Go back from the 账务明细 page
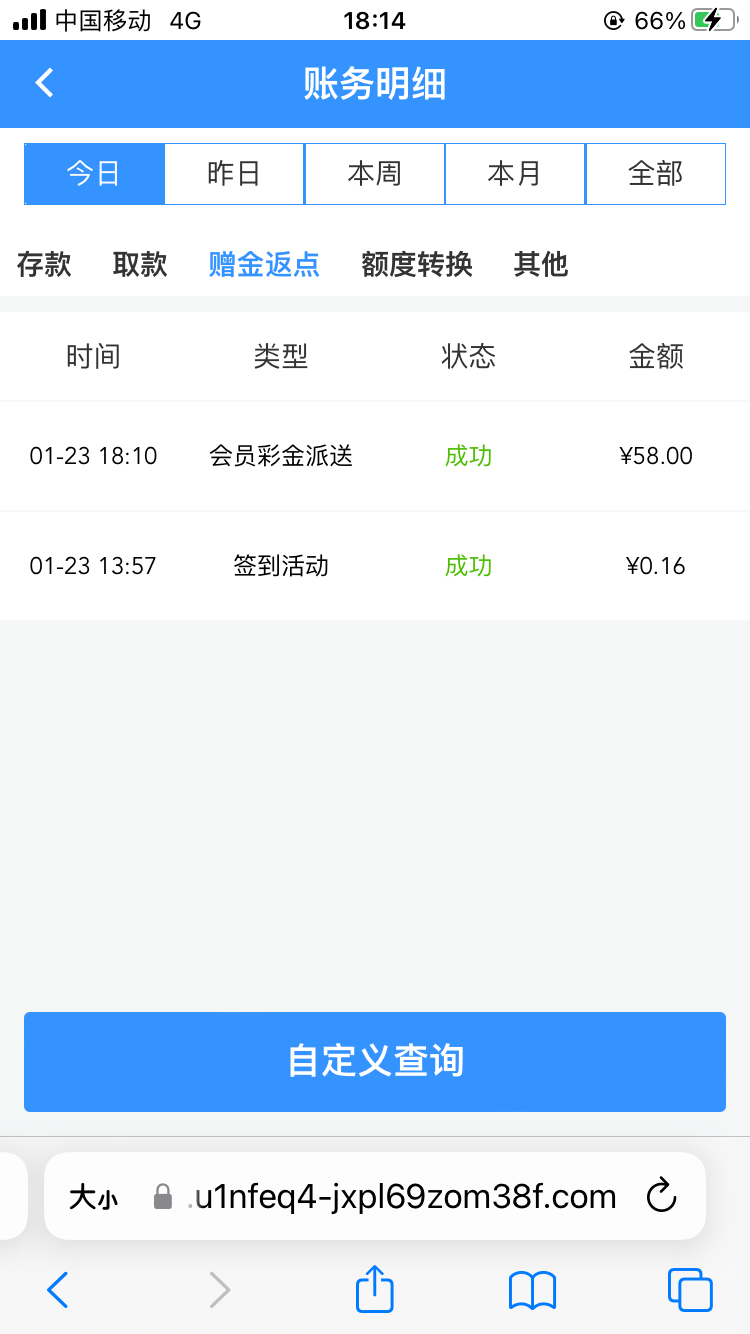Viewport: 750px width, 1334px height. tap(44, 83)
